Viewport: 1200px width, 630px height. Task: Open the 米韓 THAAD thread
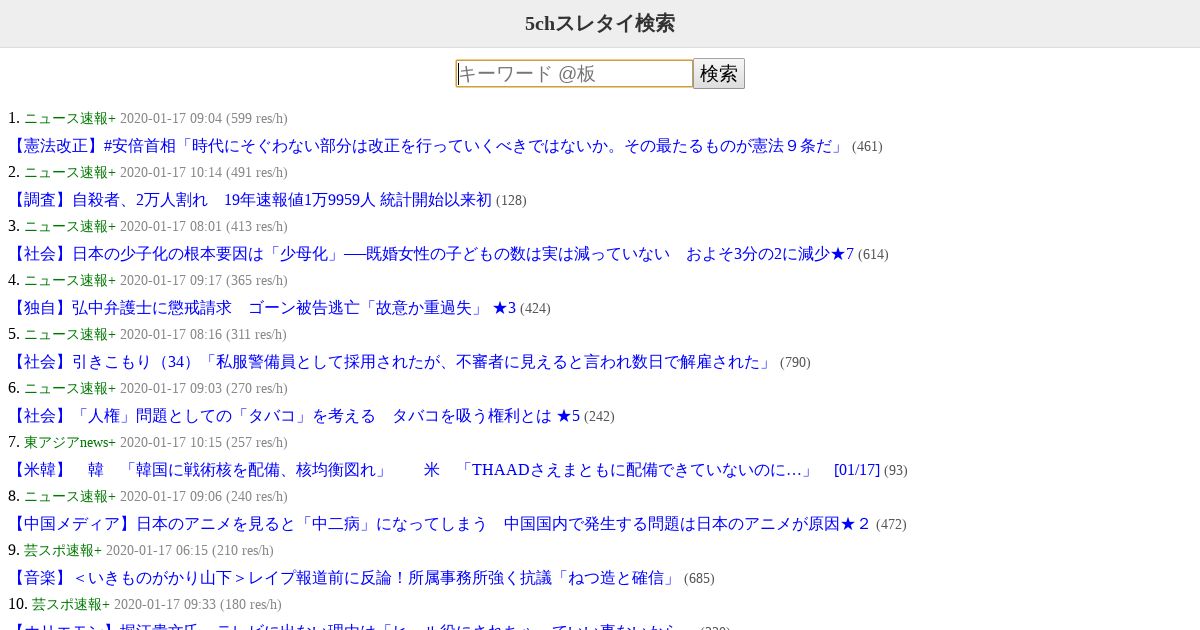[x=444, y=470]
